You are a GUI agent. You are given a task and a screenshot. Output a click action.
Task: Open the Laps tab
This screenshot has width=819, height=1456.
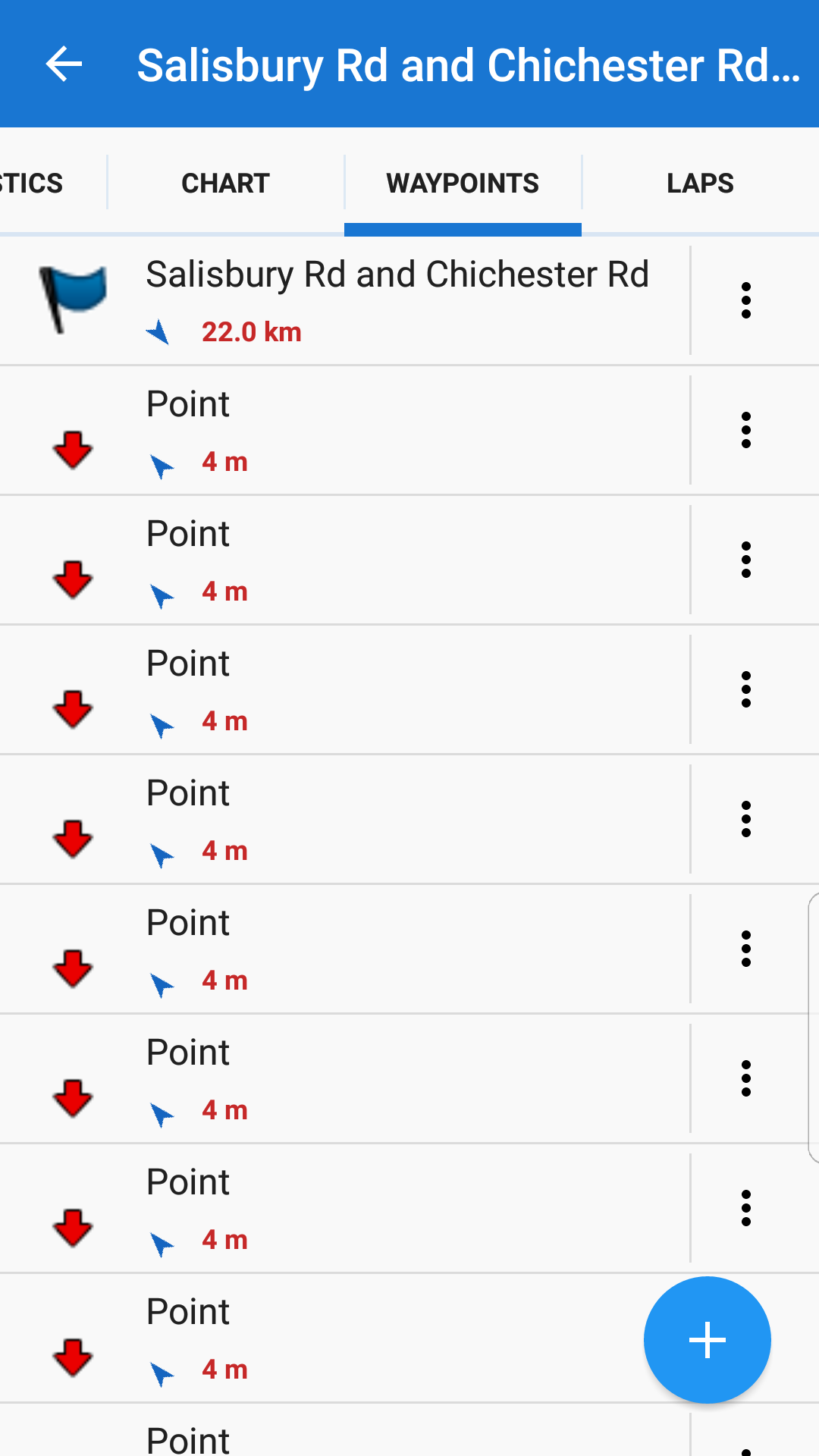pos(700,183)
